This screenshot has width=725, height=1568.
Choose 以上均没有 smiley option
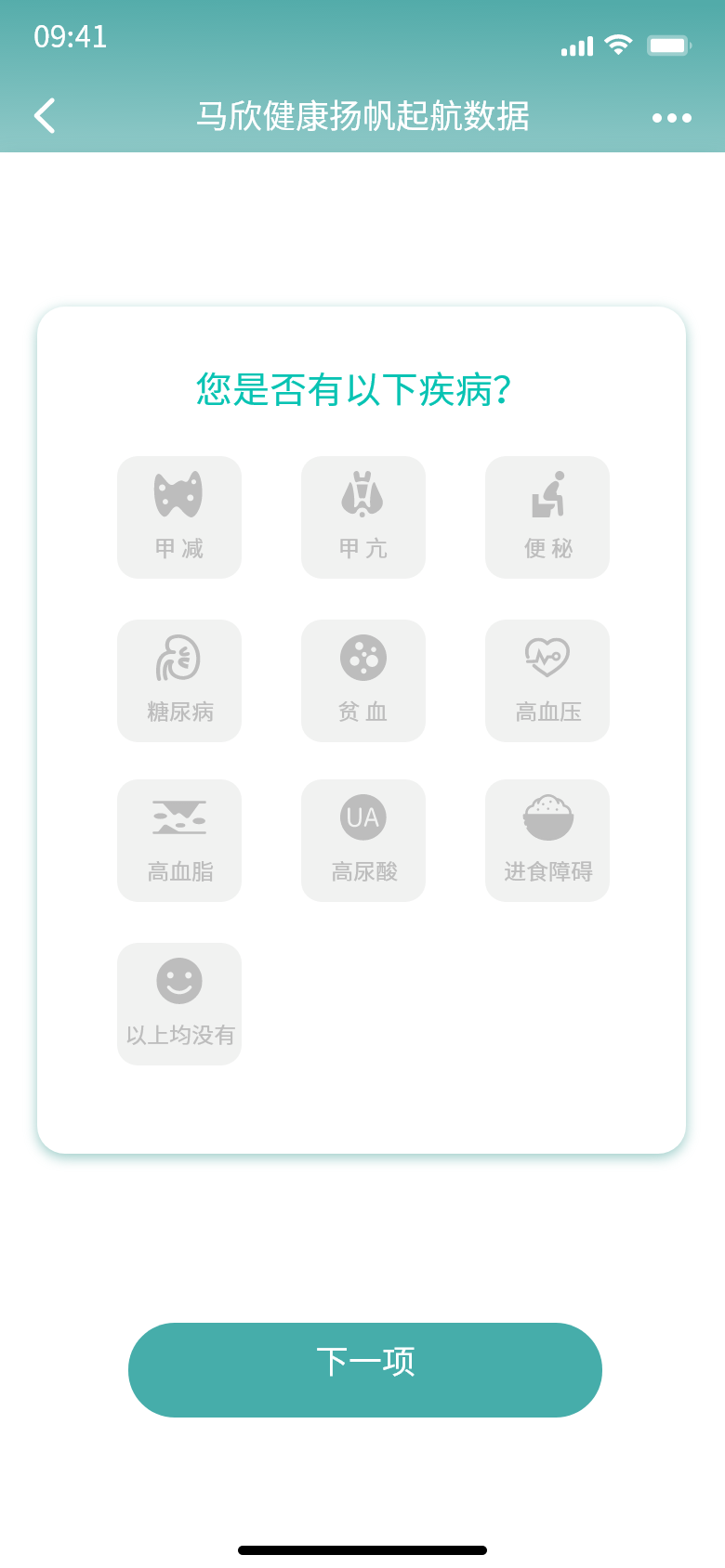pyautogui.click(x=179, y=1004)
